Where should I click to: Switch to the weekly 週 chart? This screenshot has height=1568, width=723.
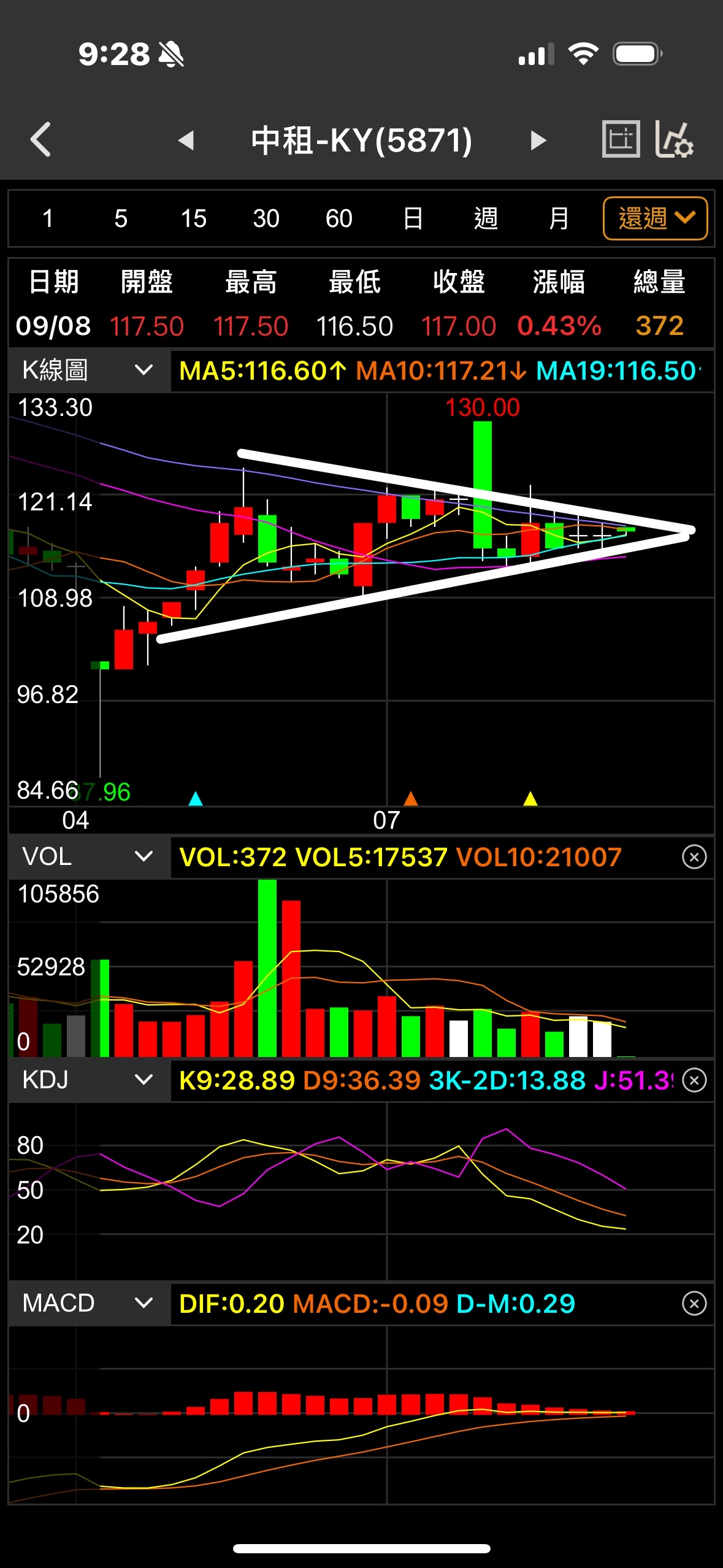486,218
